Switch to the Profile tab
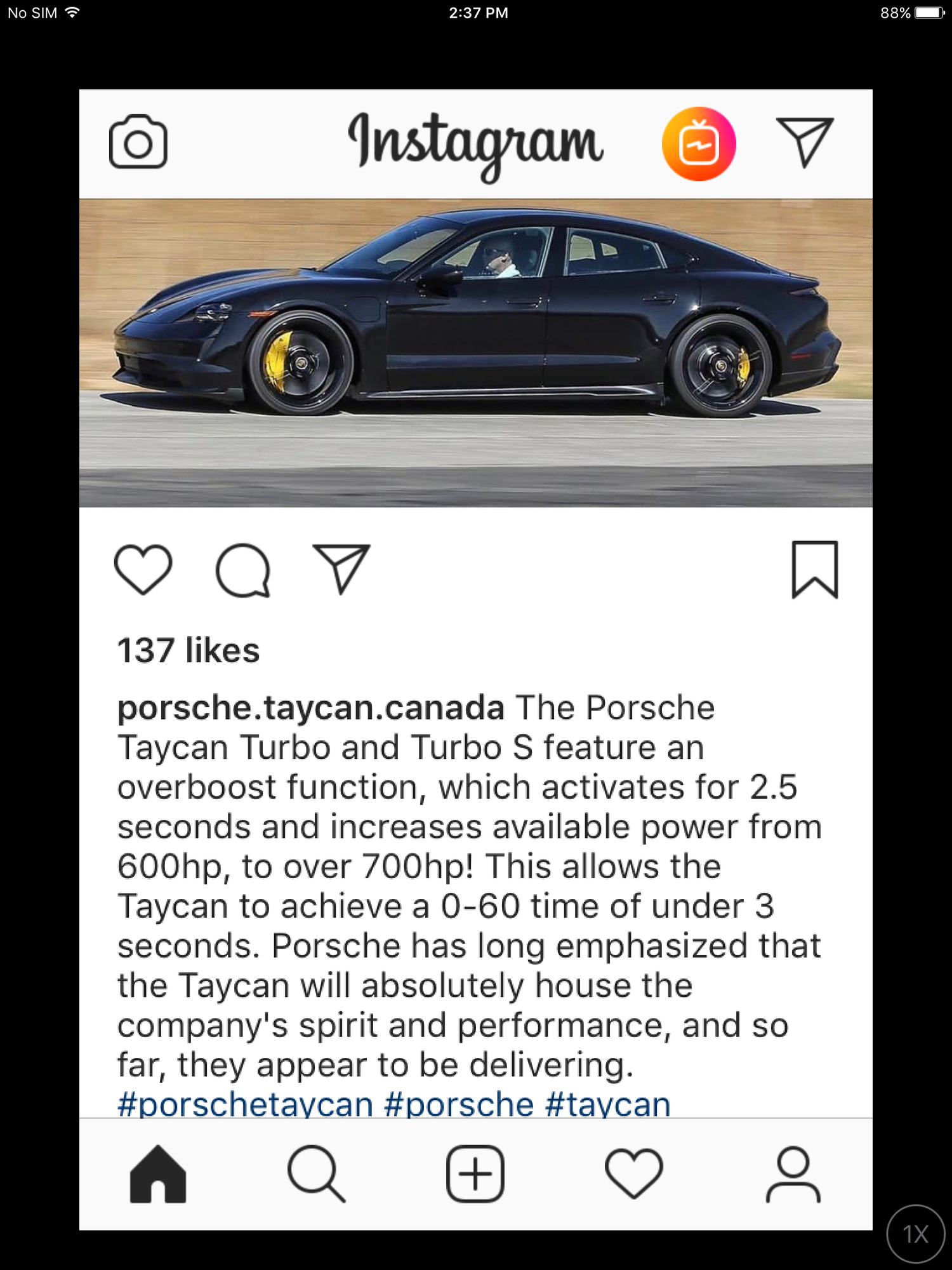The height and width of the screenshot is (1270, 952). coord(793,1174)
